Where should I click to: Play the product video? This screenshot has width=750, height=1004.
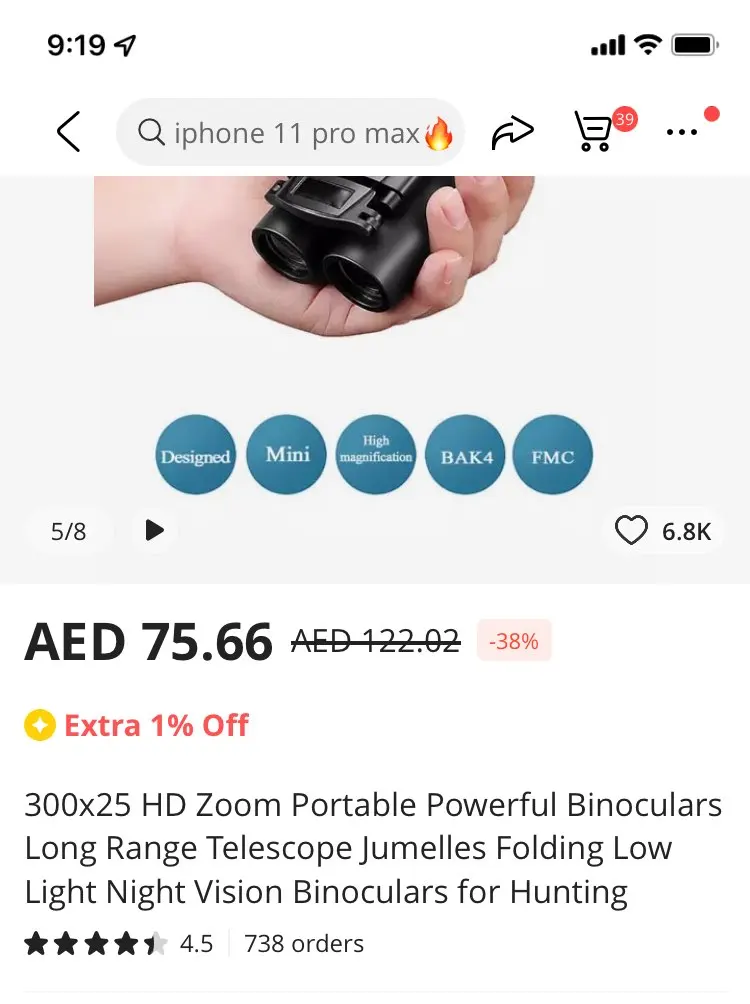(154, 531)
